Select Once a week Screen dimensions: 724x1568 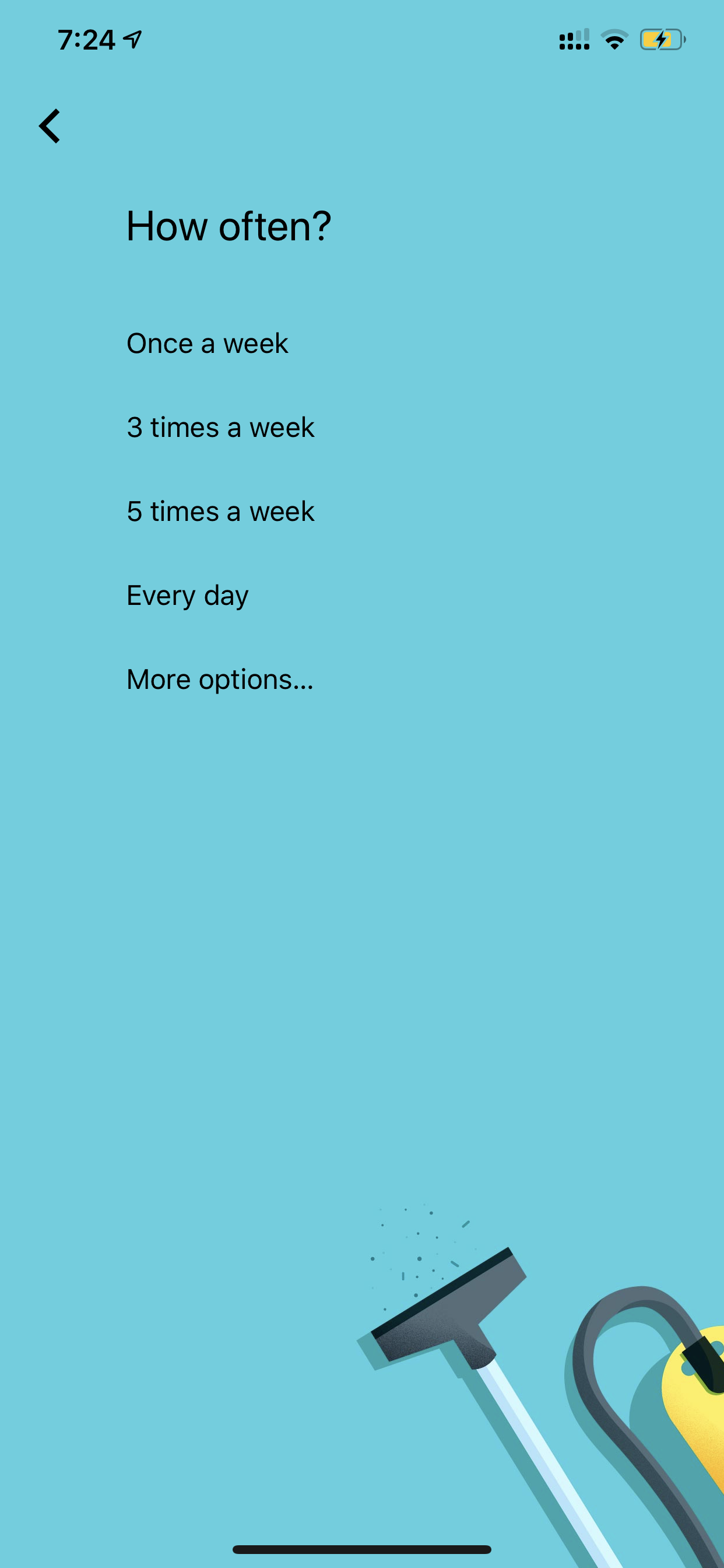pyautogui.click(x=207, y=344)
